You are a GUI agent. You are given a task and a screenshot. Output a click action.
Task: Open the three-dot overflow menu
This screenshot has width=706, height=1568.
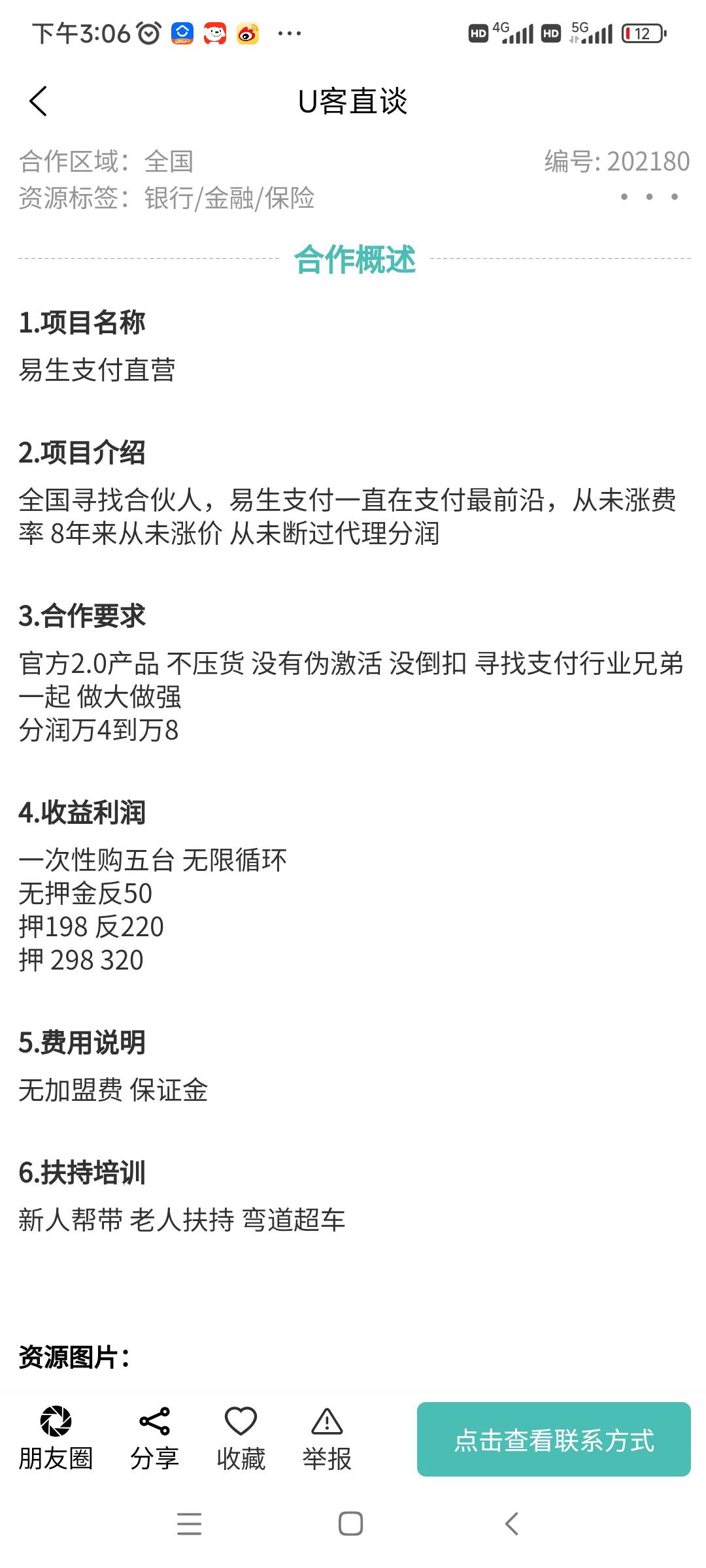pos(648,197)
